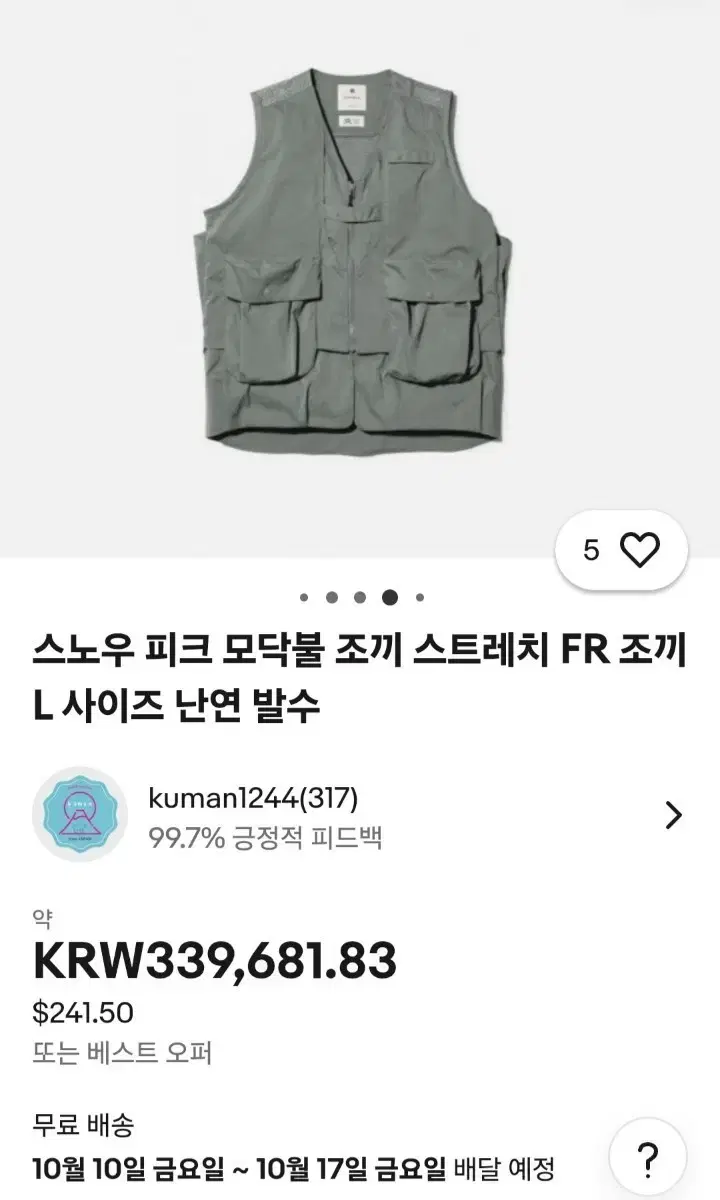720x1200 pixels.
Task: Add the vest to watchlist with heart
Action: (639, 550)
